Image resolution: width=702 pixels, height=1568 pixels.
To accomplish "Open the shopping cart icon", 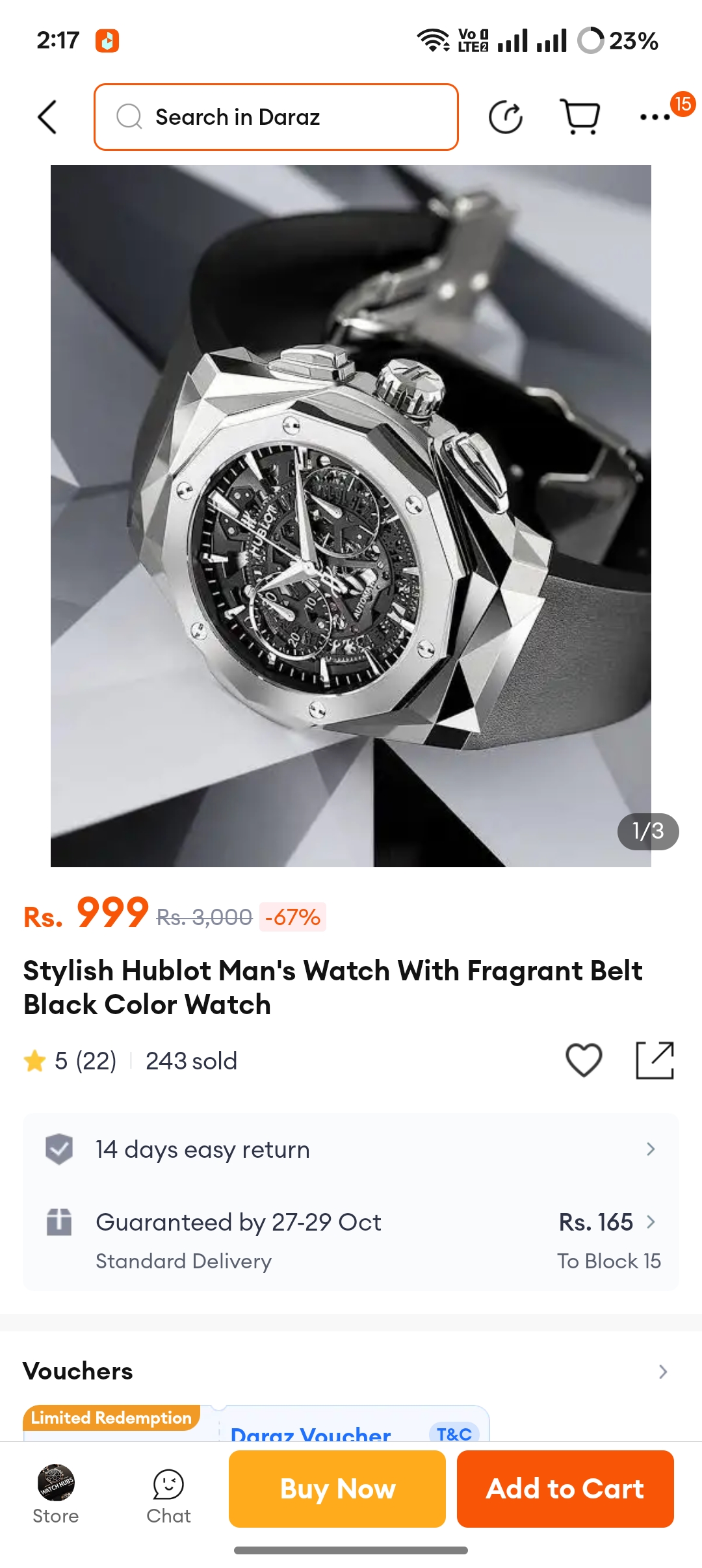I will (x=580, y=117).
